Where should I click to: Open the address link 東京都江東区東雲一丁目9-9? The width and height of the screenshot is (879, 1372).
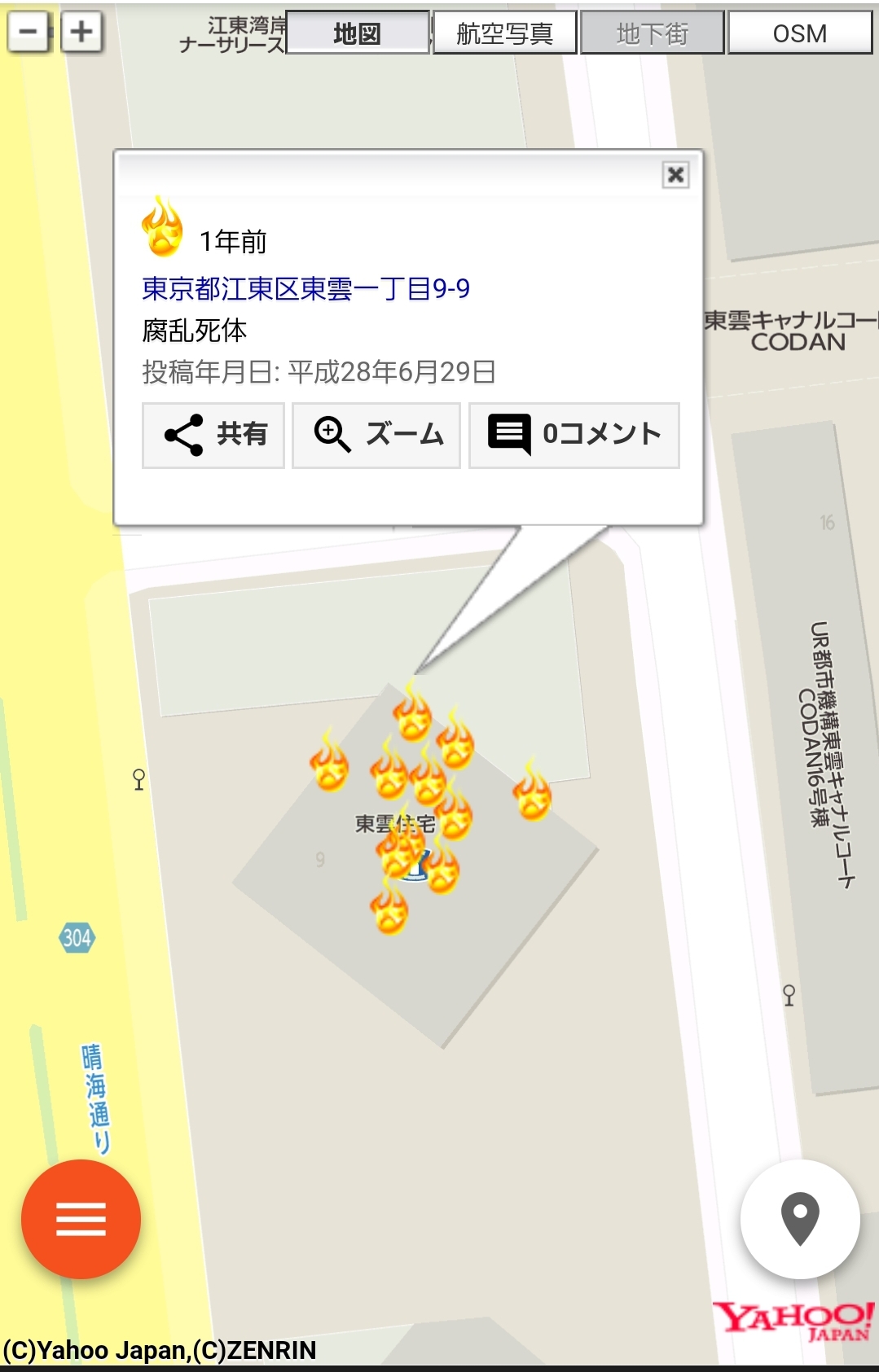(305, 288)
